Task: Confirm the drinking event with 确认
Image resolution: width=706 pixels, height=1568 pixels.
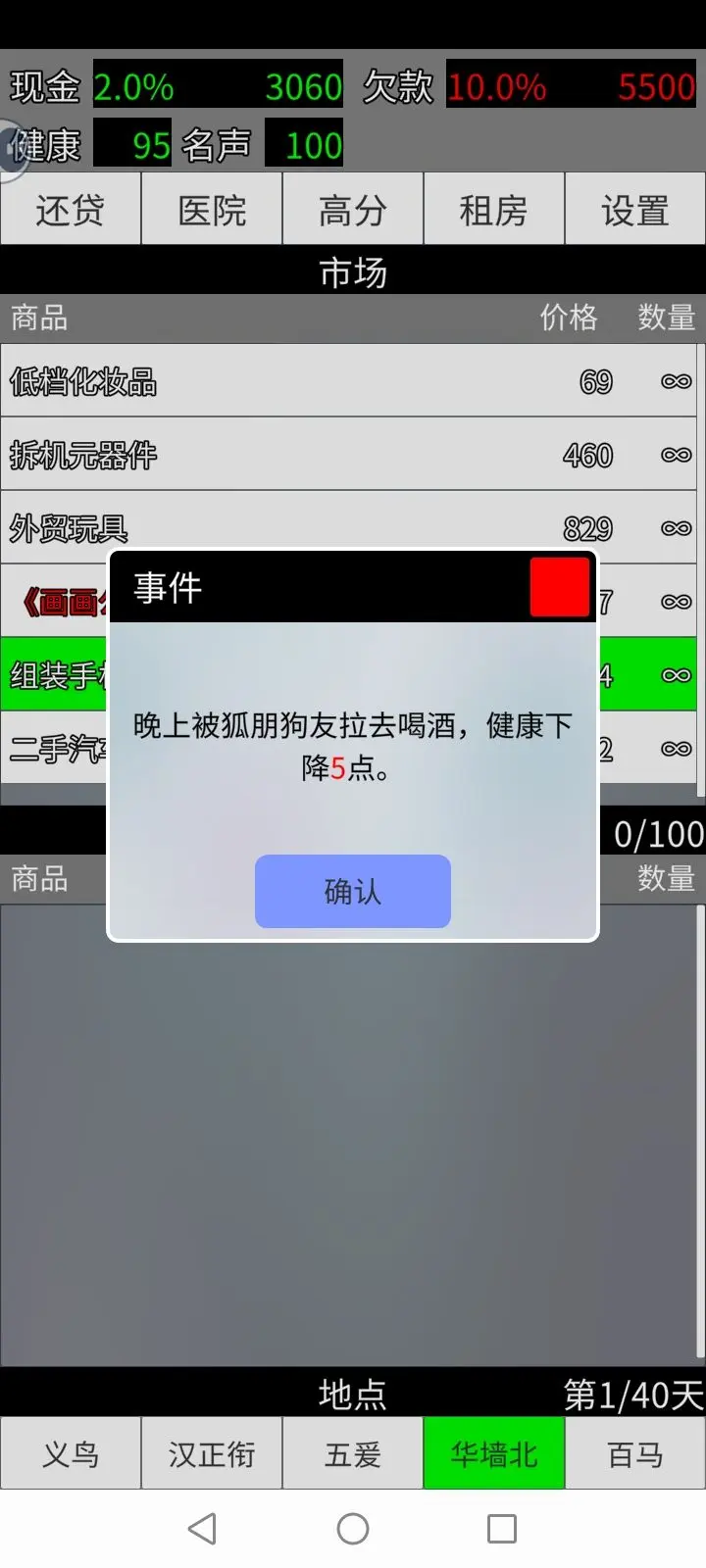Action: [x=352, y=891]
